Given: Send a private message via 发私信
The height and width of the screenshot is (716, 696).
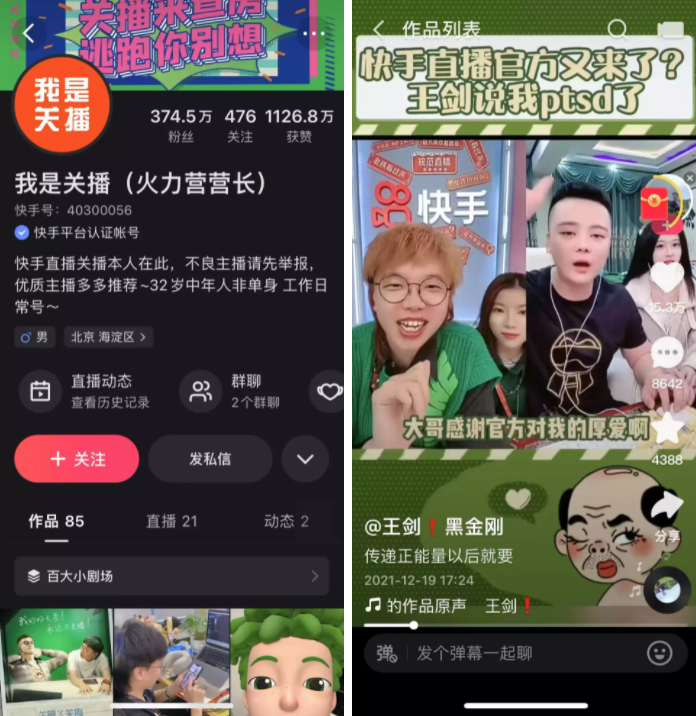Looking at the screenshot, I should pos(210,459).
